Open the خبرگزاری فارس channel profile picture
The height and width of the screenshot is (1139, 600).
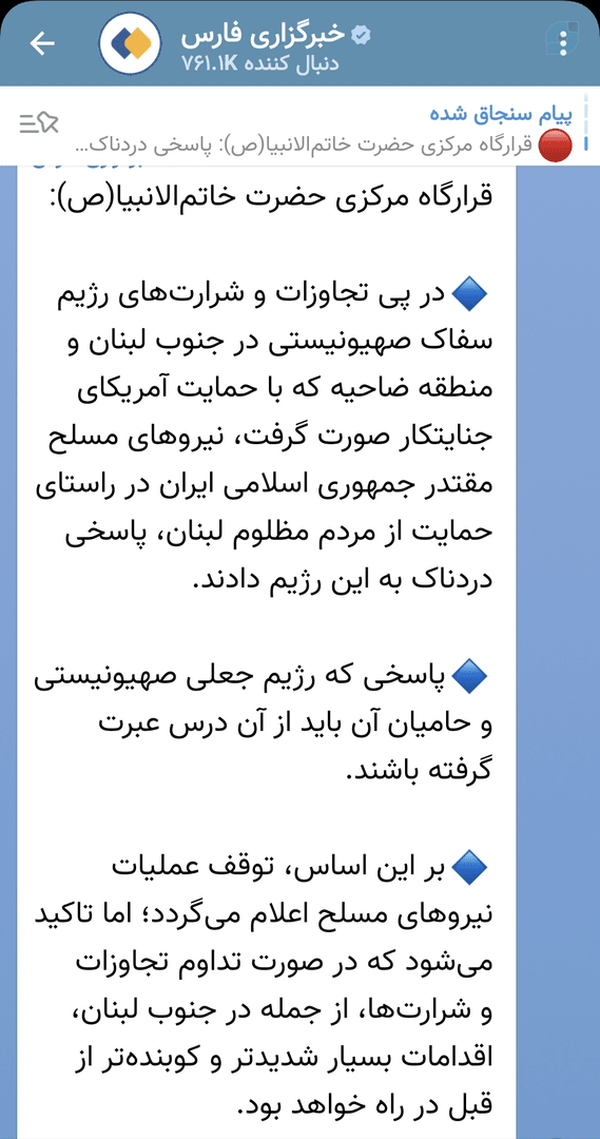(129, 44)
